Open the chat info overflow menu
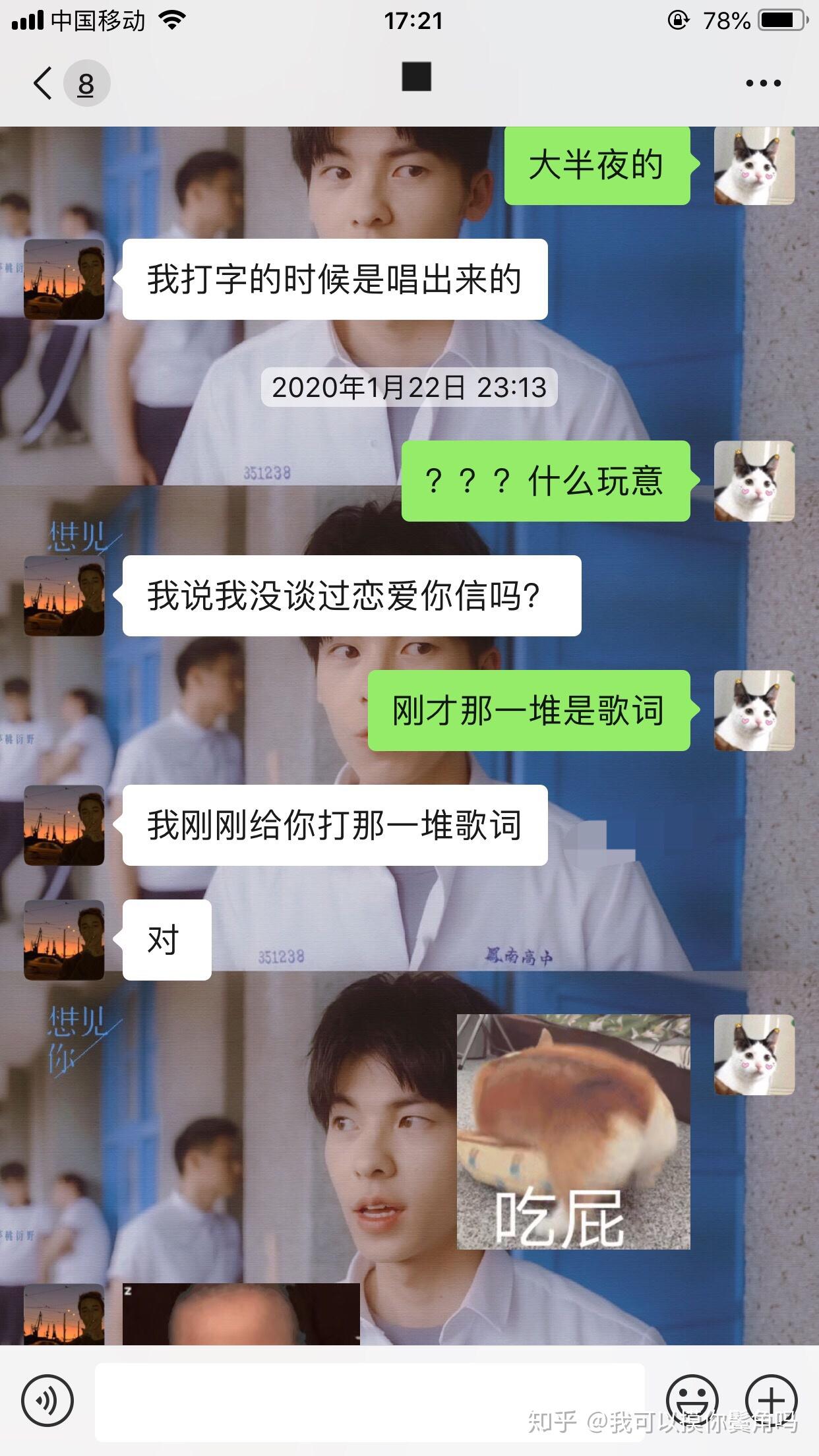This screenshot has width=819, height=1456. coord(763,83)
